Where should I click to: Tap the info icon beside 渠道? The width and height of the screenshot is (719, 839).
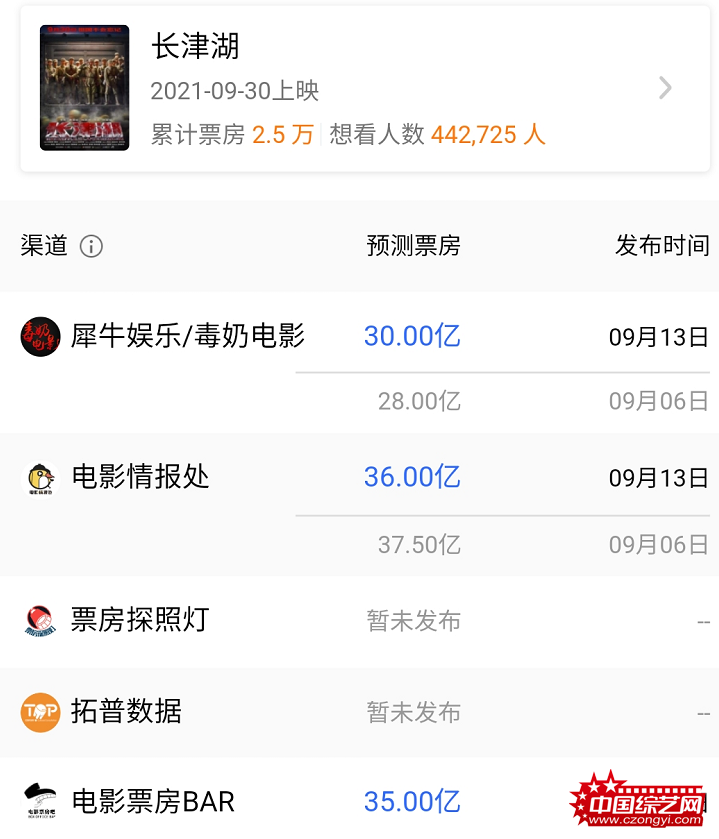click(91, 246)
